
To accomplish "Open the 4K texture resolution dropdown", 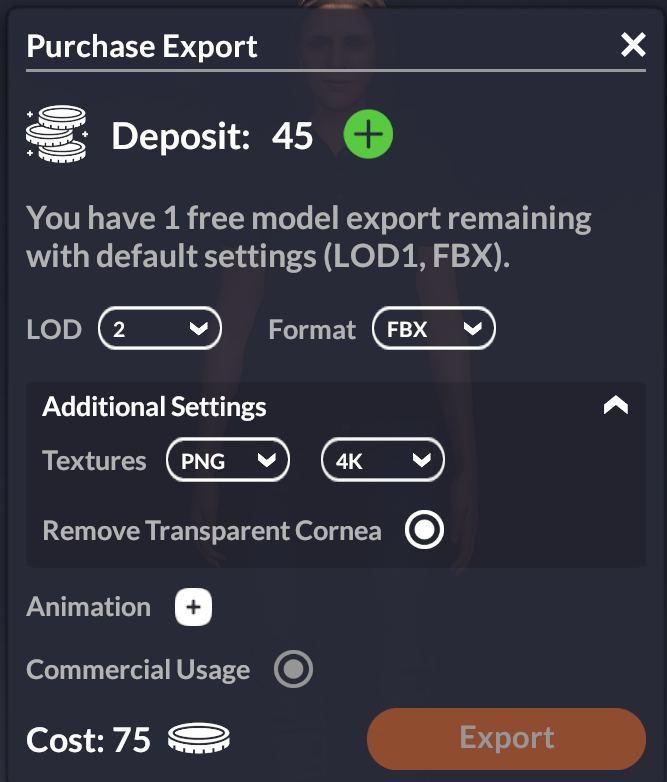I will click(x=383, y=460).
